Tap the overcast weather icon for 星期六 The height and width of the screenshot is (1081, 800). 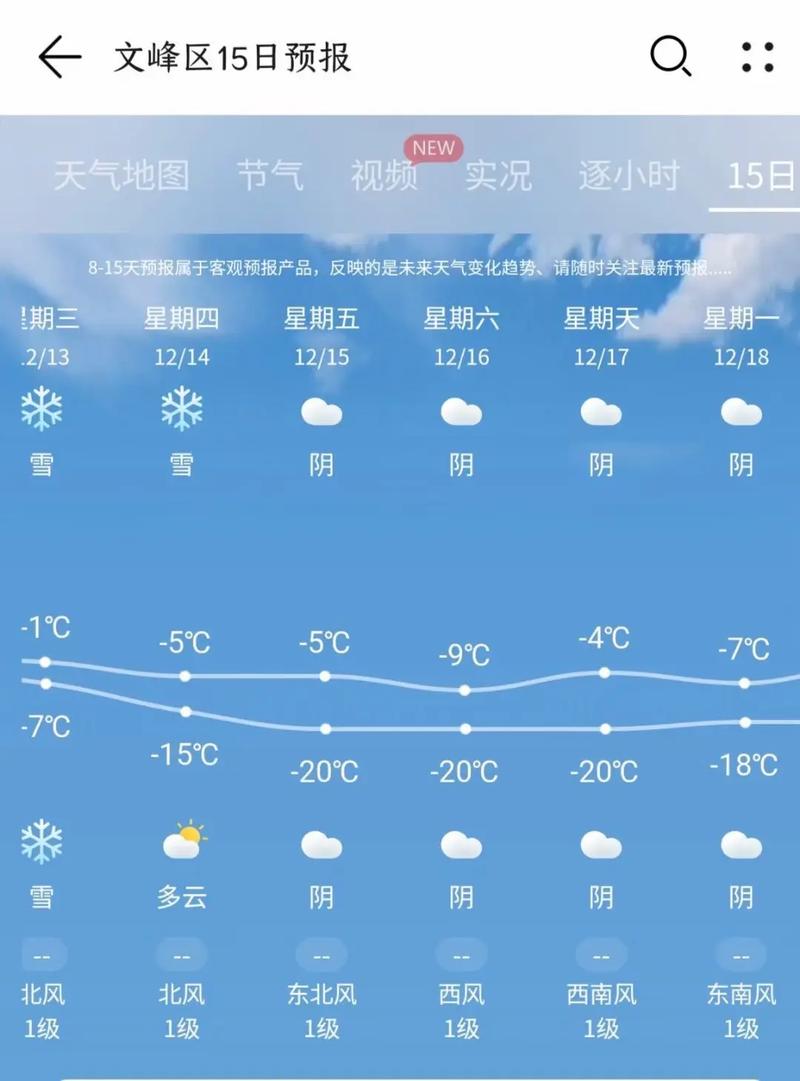[x=461, y=412]
